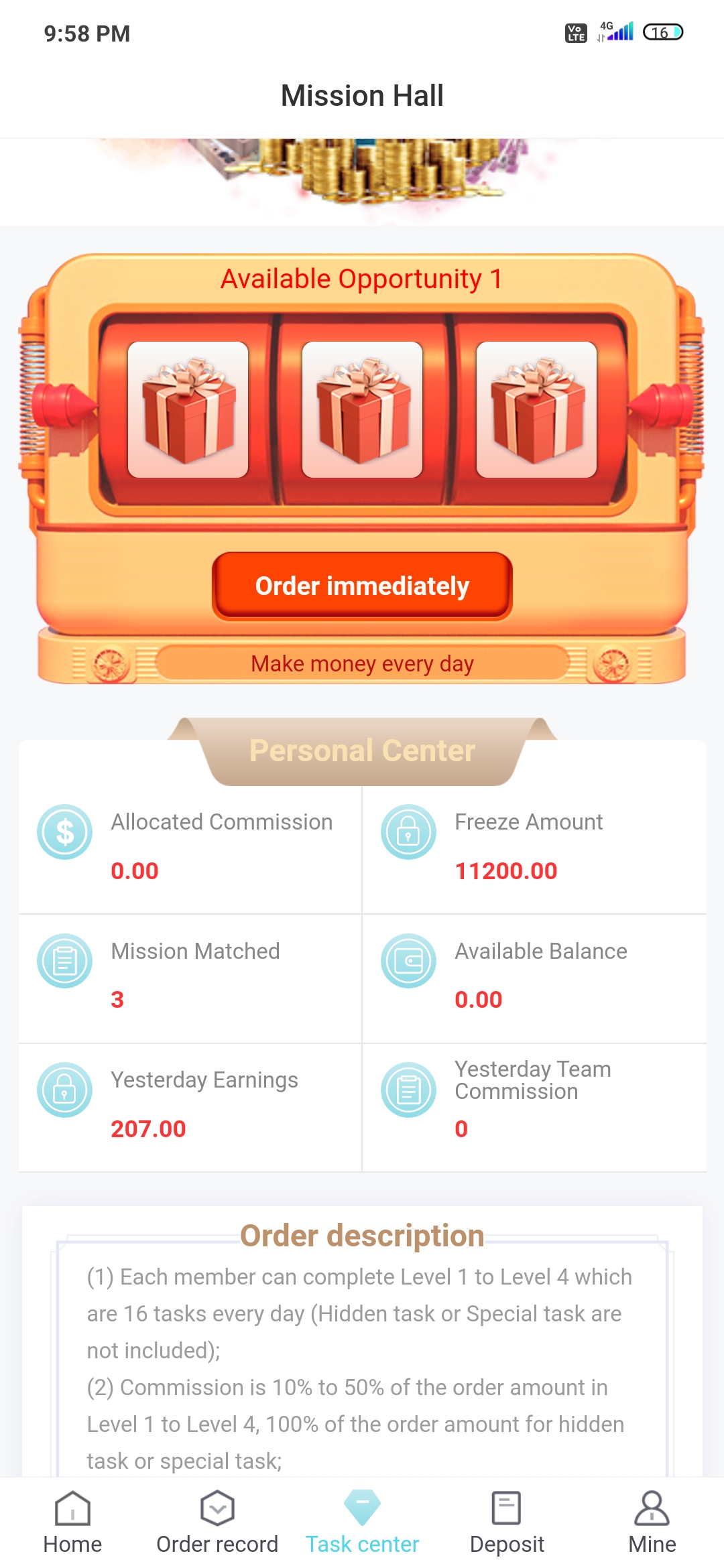Open the Mine tab
724x1568 pixels.
(652, 1522)
